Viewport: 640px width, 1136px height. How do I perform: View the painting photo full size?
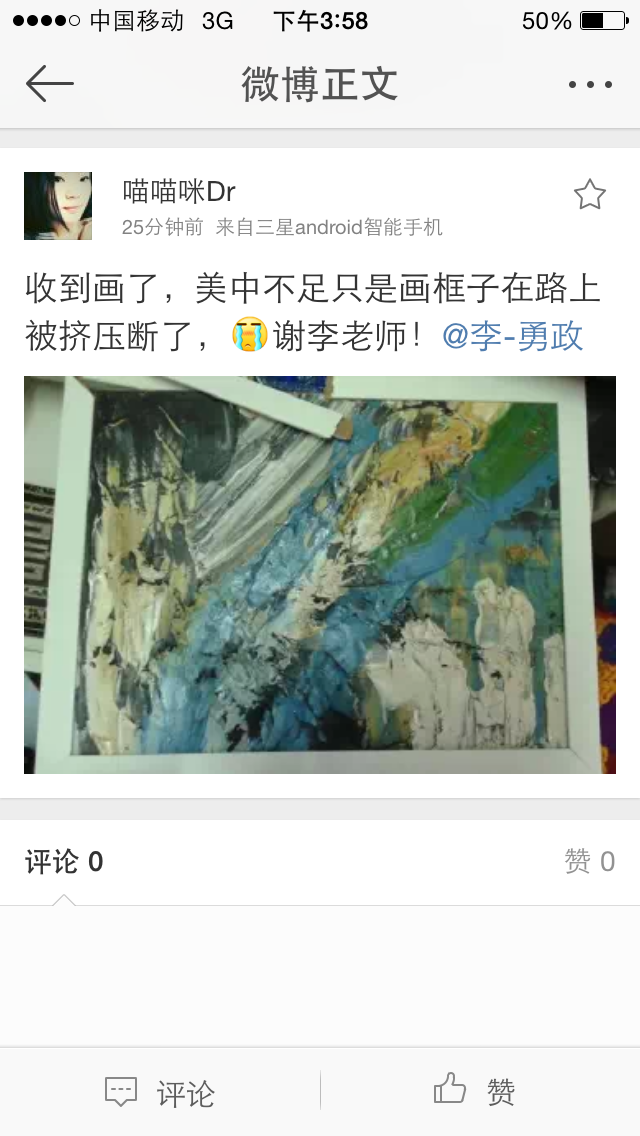pyautogui.click(x=320, y=574)
